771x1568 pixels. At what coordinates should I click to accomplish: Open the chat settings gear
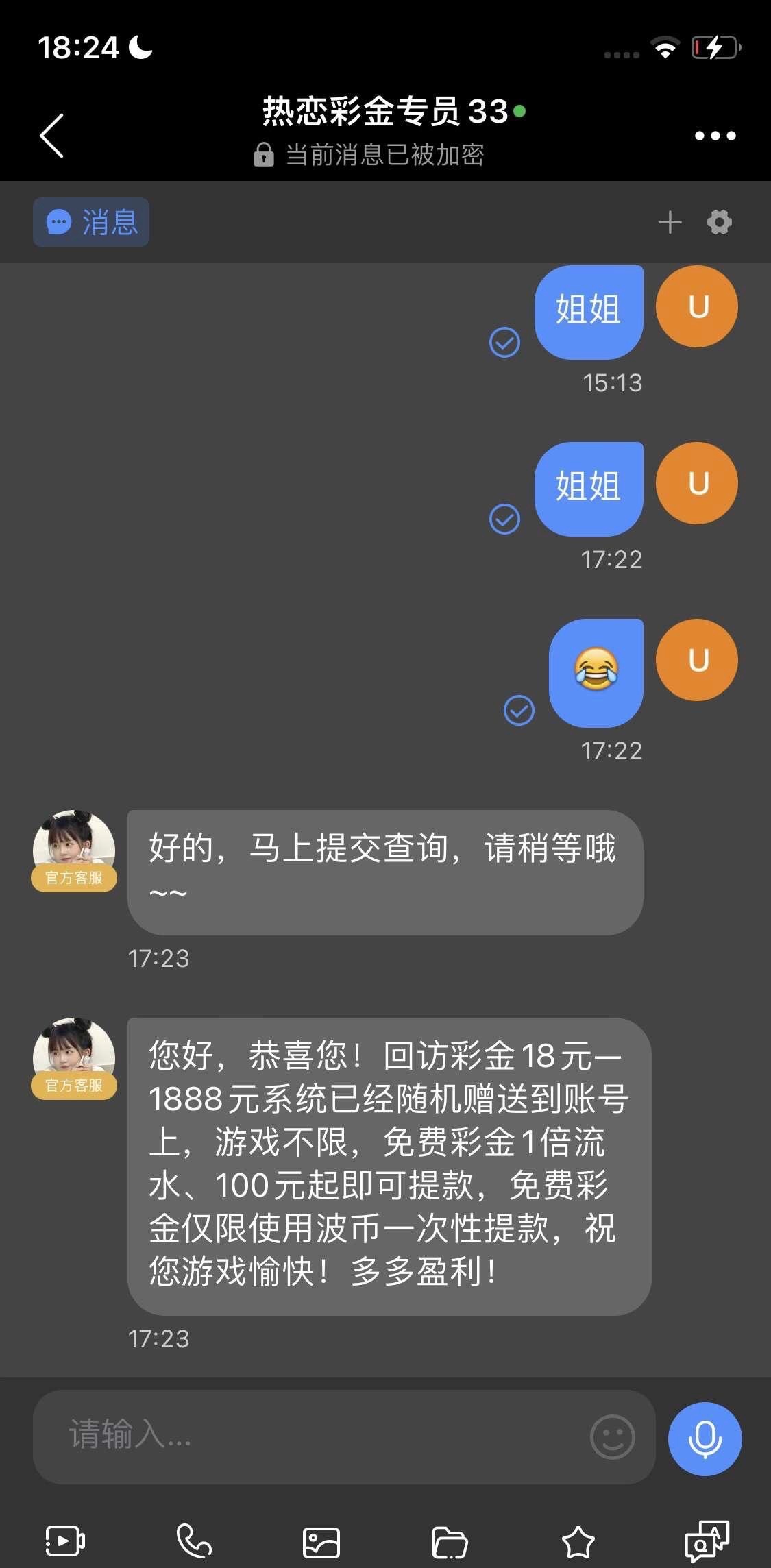pos(719,222)
